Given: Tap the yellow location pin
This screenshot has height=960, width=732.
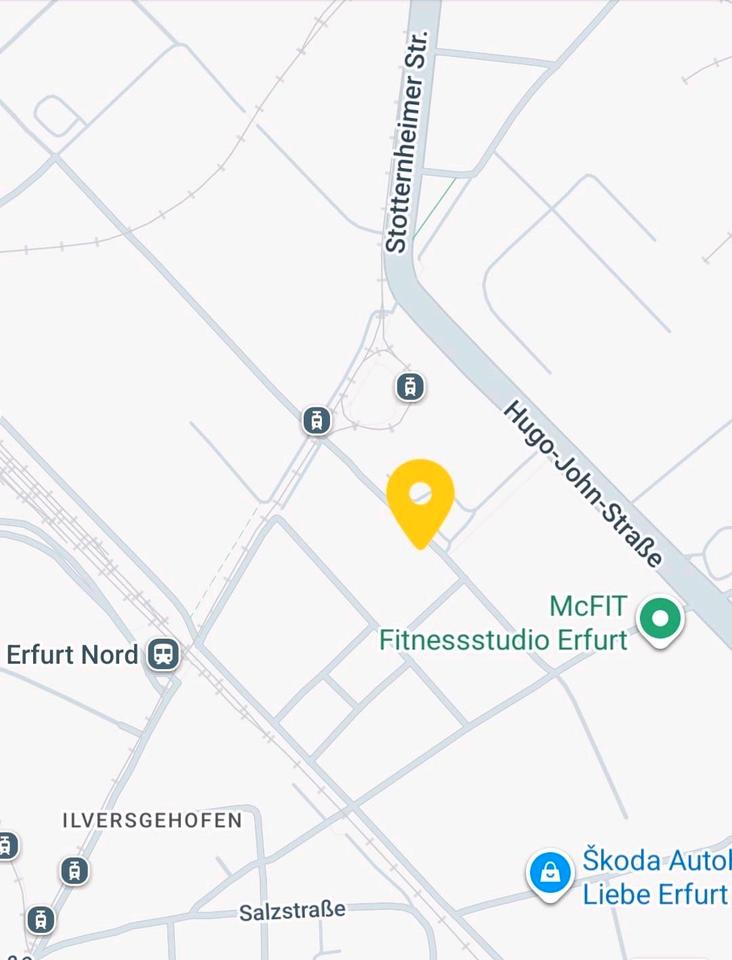Looking at the screenshot, I should 420,498.
